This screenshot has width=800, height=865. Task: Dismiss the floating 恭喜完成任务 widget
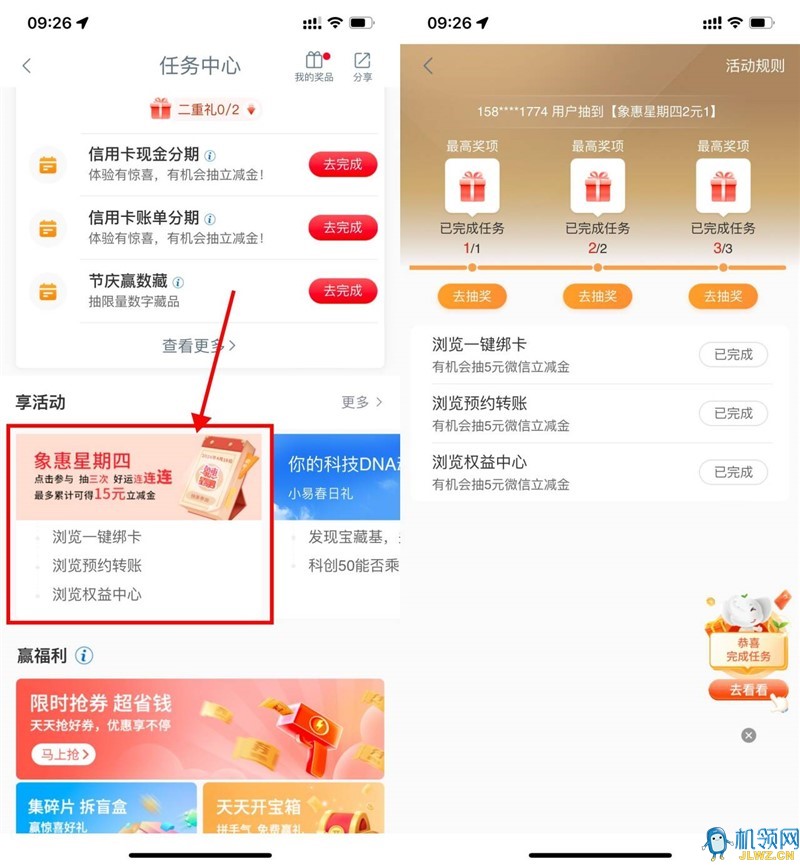[748, 735]
